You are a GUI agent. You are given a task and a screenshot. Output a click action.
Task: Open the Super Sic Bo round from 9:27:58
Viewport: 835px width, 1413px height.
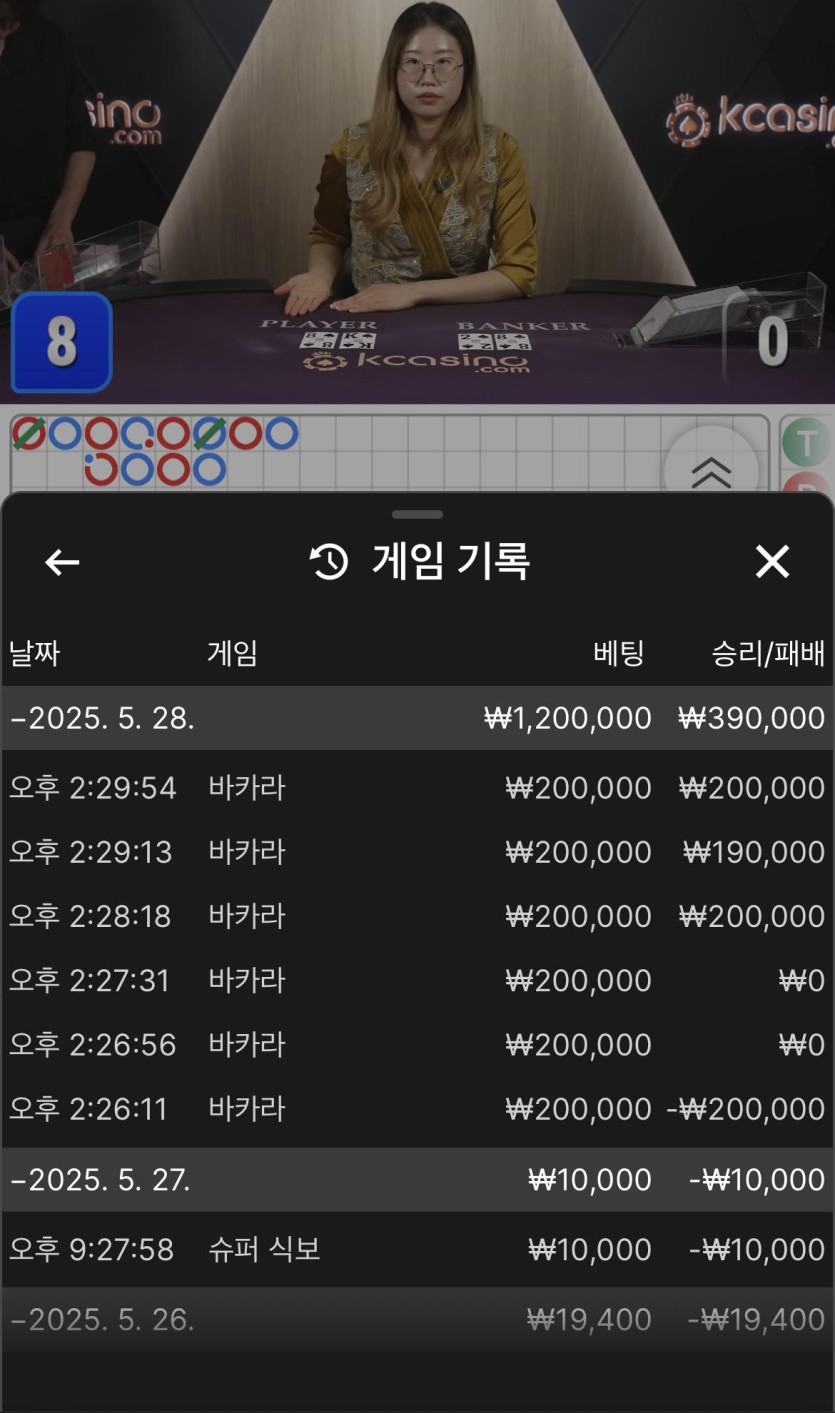416,1249
